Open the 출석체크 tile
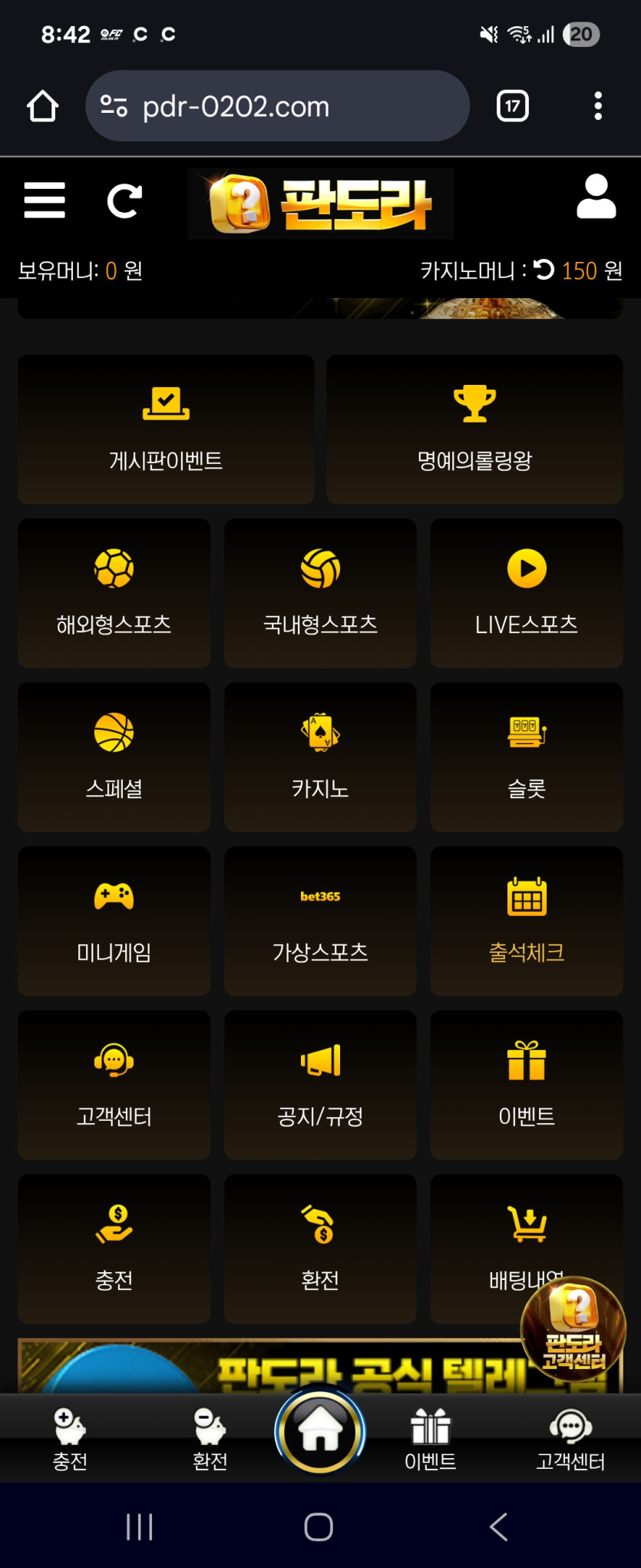The image size is (641, 1568). coord(527,920)
